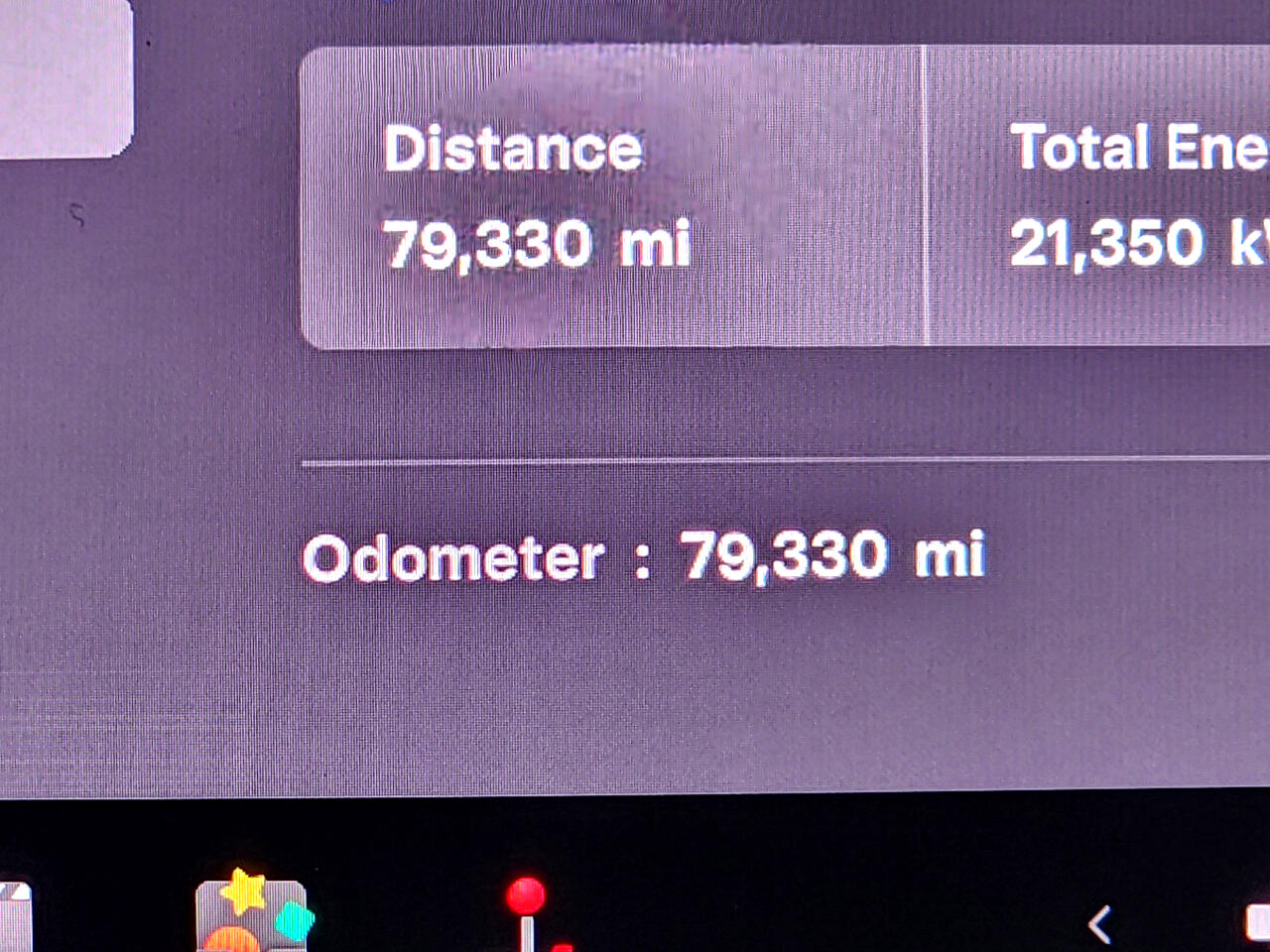Screen dimensions: 1270x952
Task: Tap the left chevron in the dock
Action: pos(1098,924)
